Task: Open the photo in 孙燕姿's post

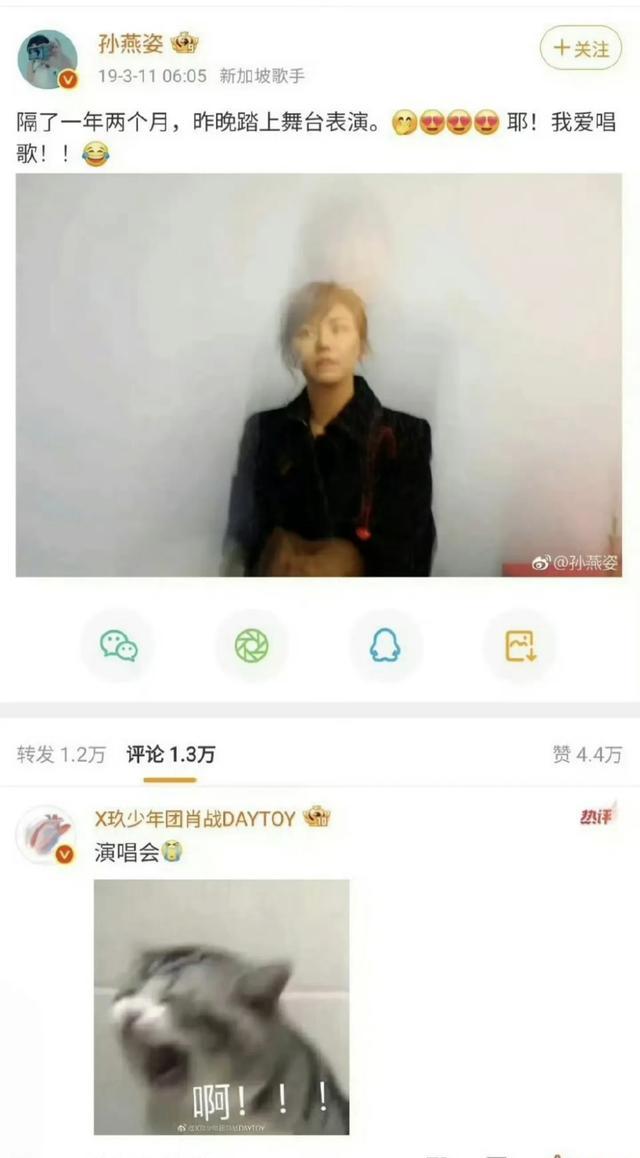Action: coord(318,375)
